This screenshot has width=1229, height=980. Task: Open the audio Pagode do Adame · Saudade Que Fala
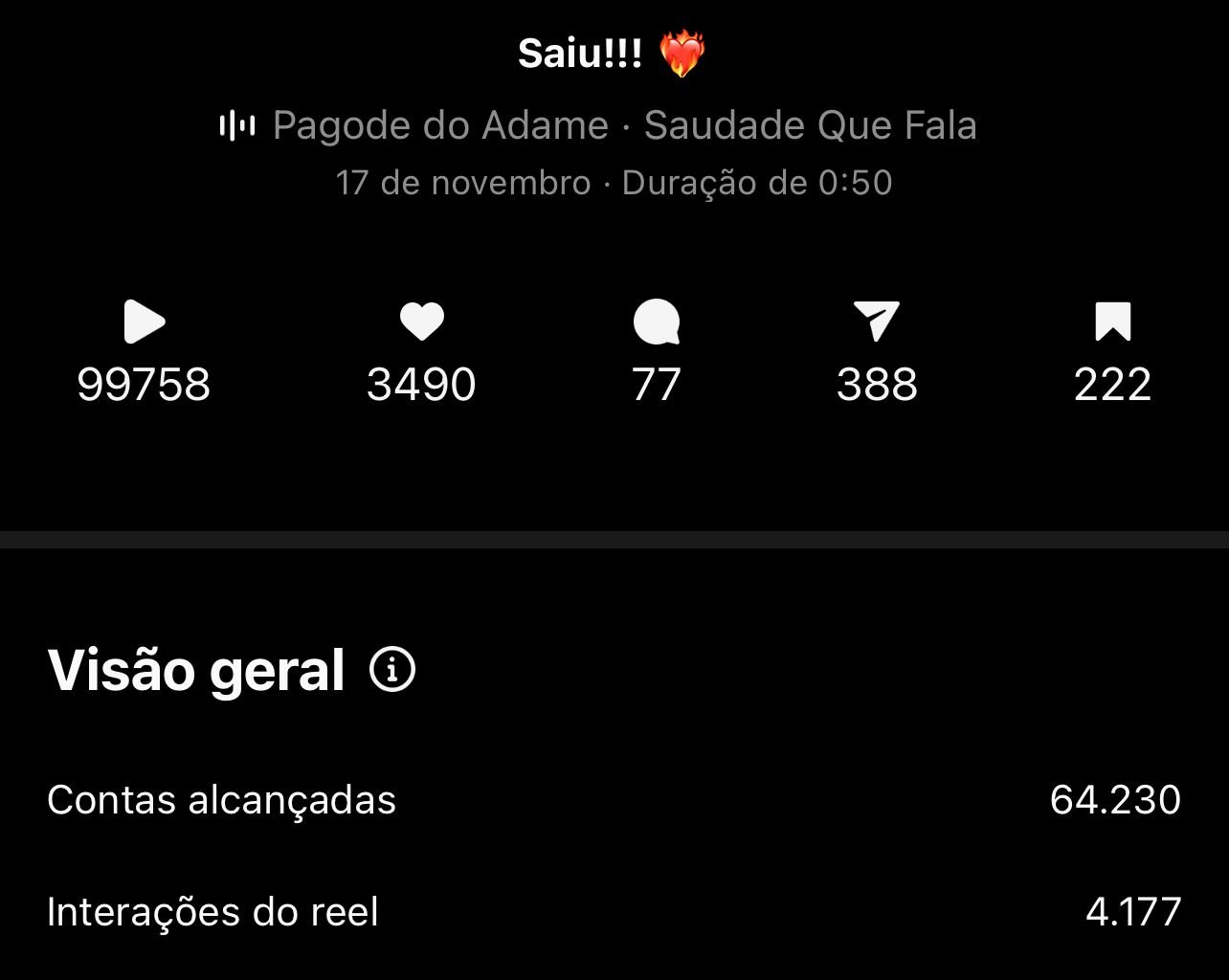(x=599, y=125)
